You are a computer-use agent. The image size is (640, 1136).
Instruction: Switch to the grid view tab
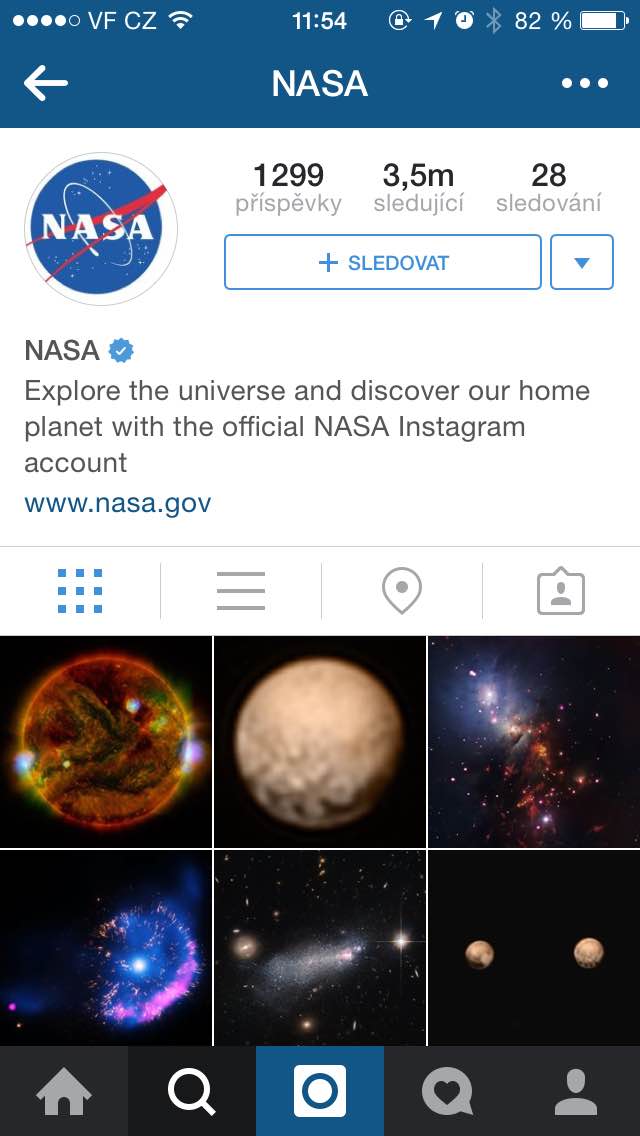(x=80, y=591)
